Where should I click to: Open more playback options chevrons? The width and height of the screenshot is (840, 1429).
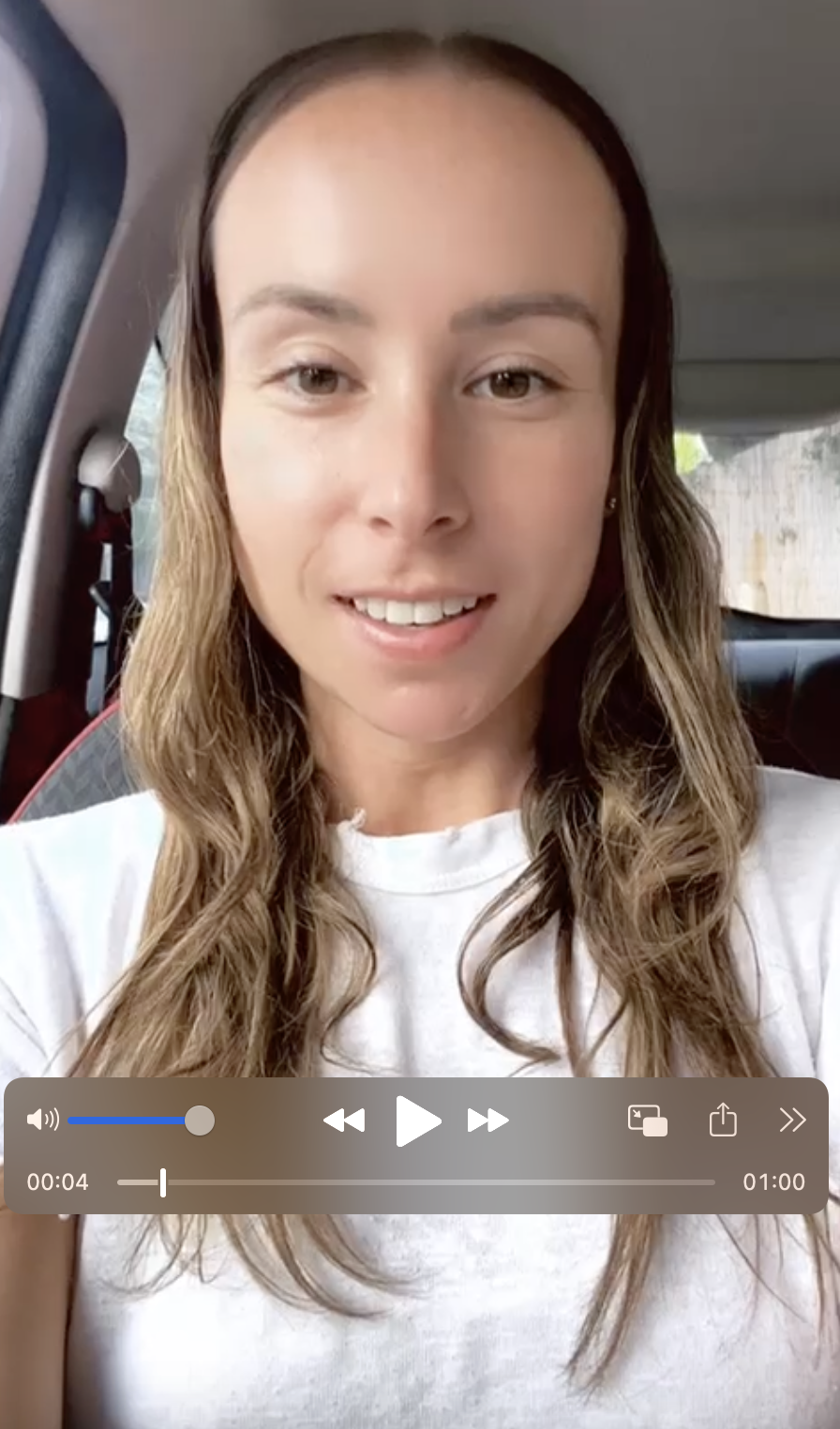pos(792,1121)
